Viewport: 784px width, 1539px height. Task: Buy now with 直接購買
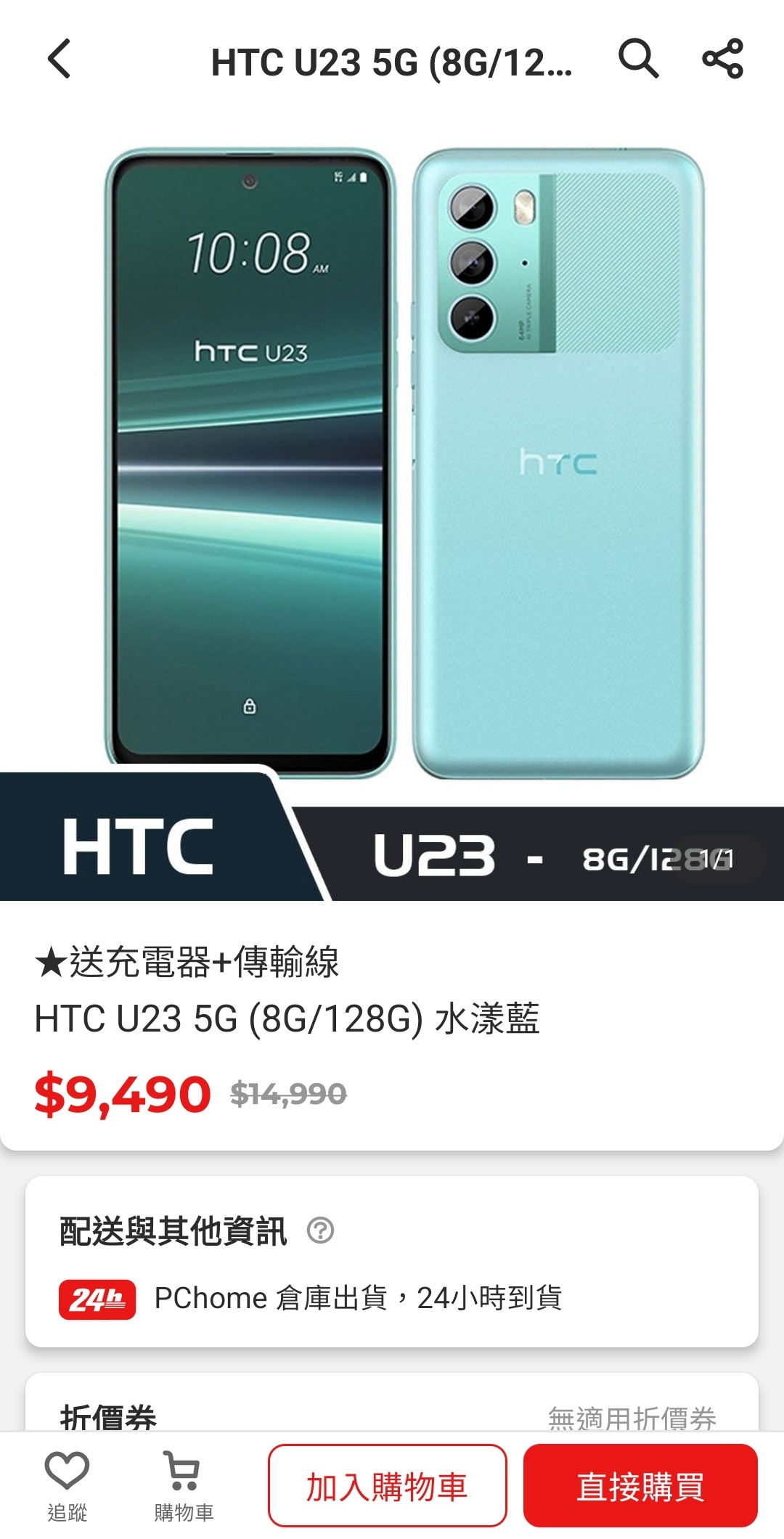pos(640,1486)
